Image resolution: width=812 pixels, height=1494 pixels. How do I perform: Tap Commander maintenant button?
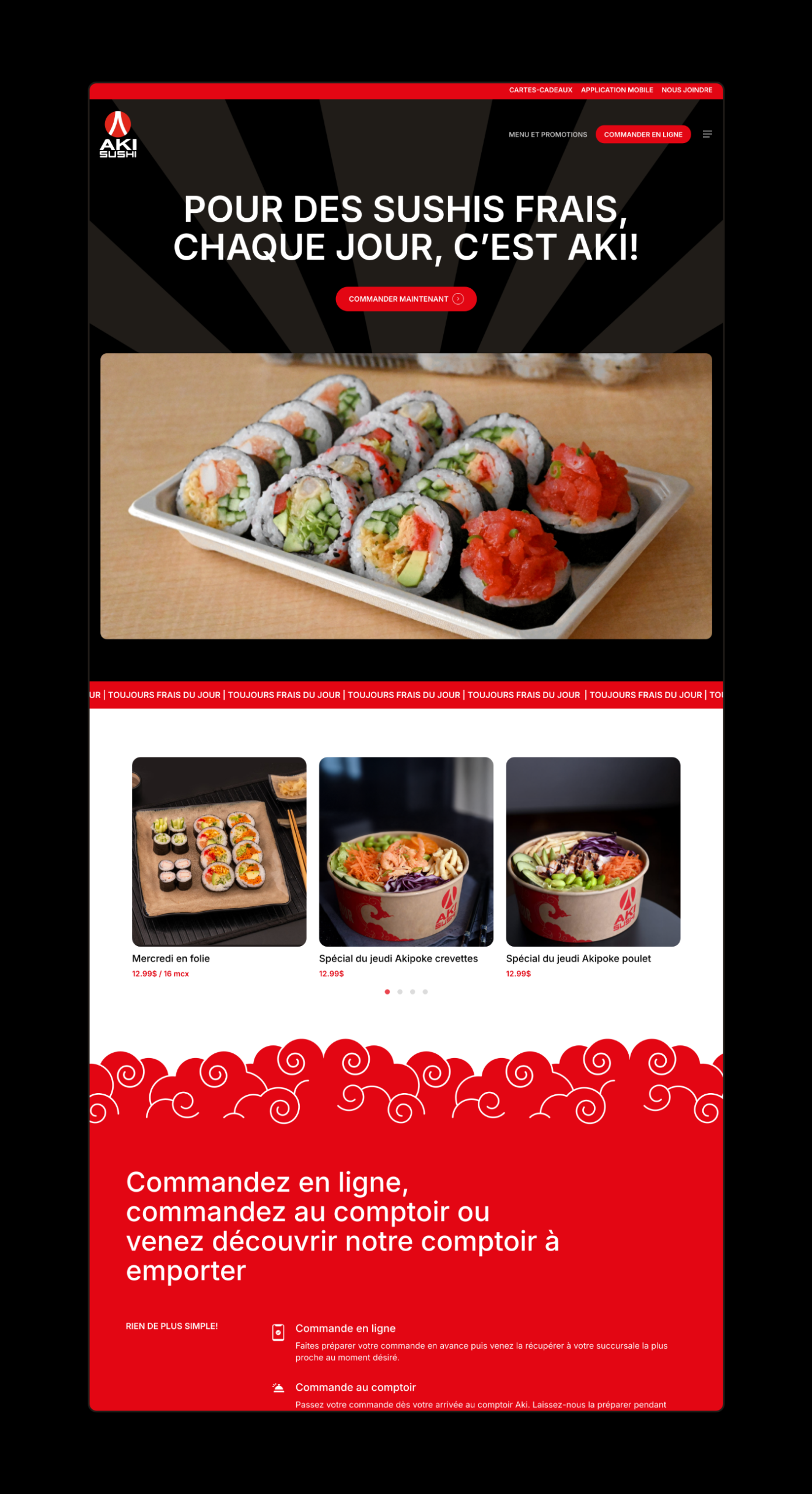pyautogui.click(x=406, y=299)
